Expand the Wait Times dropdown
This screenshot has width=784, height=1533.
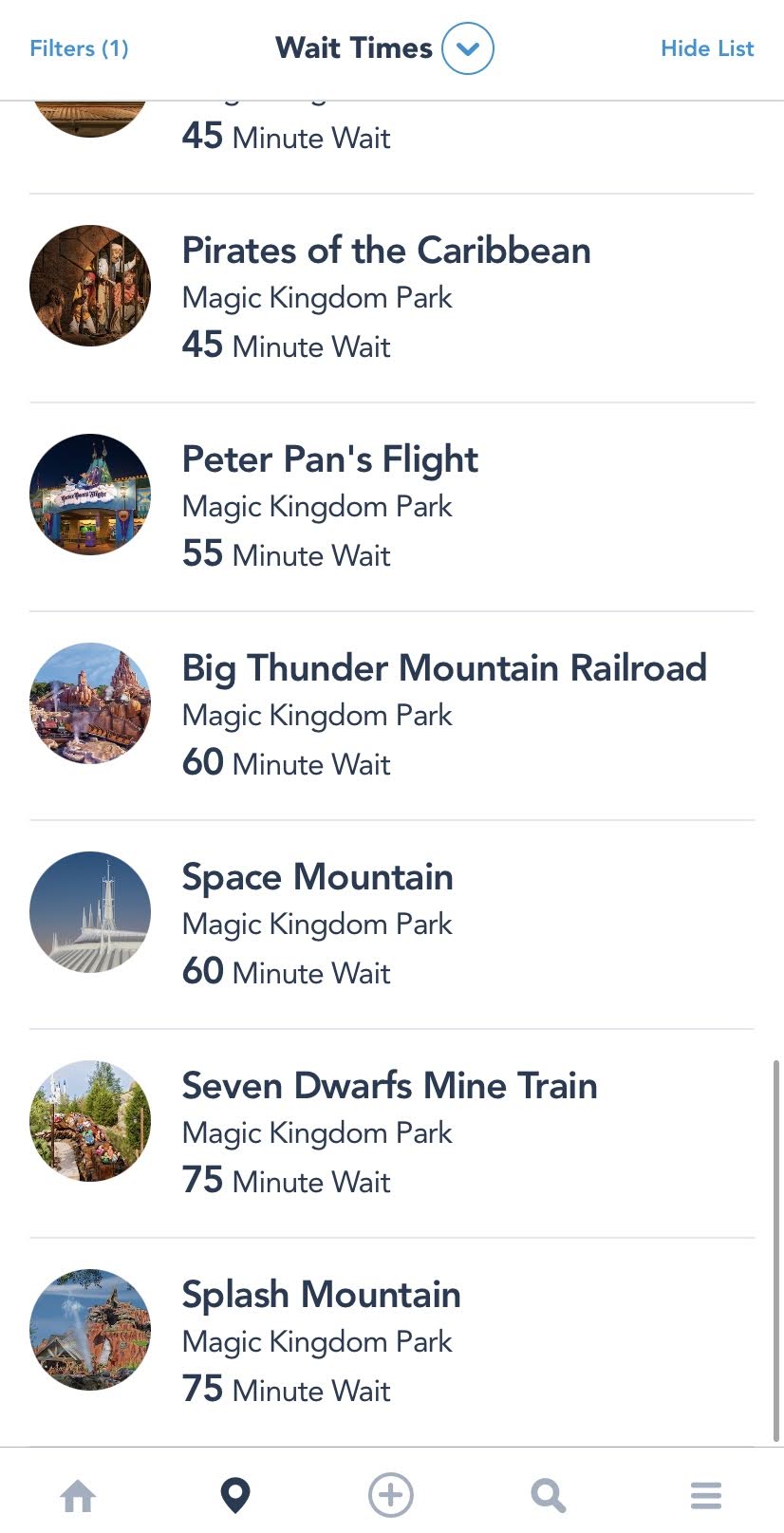click(x=467, y=48)
